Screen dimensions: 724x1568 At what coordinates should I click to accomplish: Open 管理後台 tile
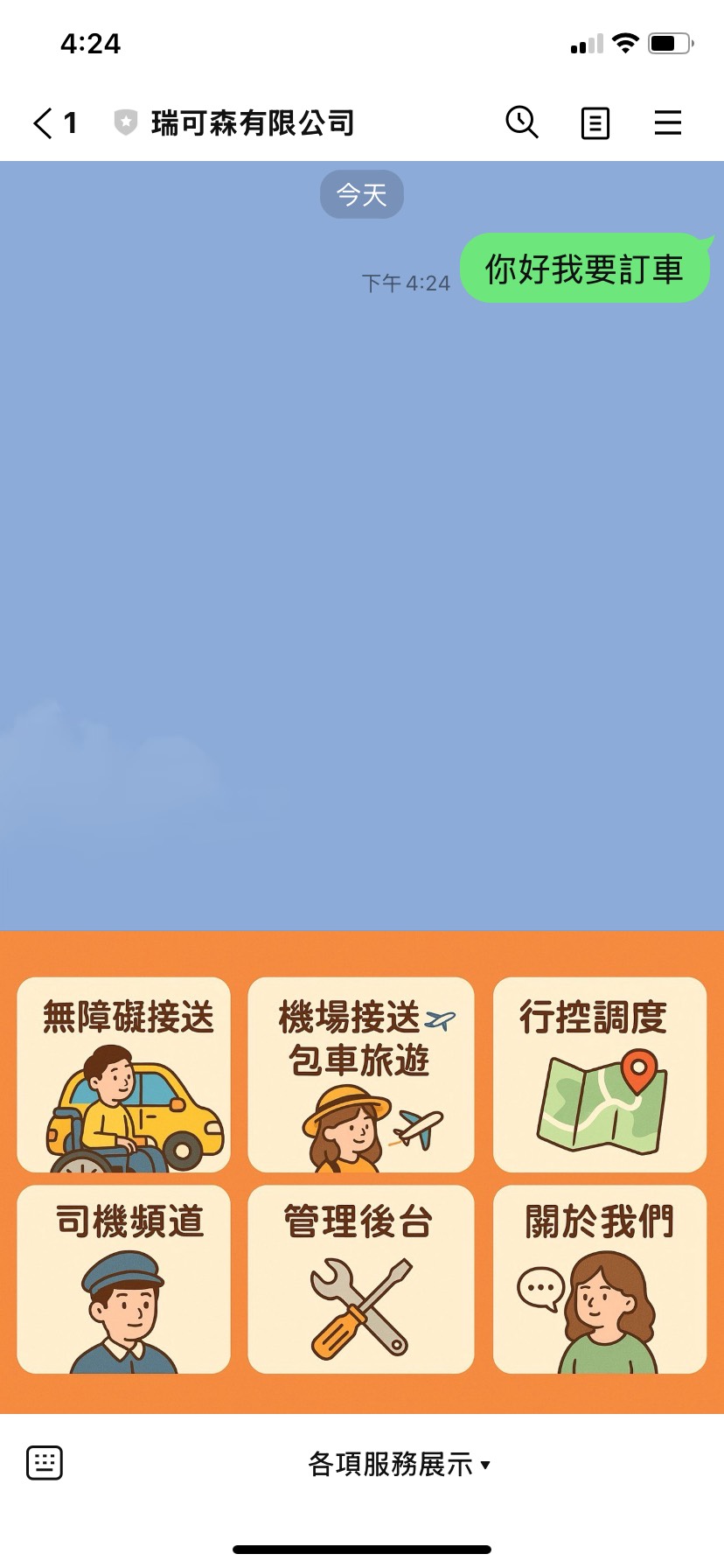[360, 1279]
